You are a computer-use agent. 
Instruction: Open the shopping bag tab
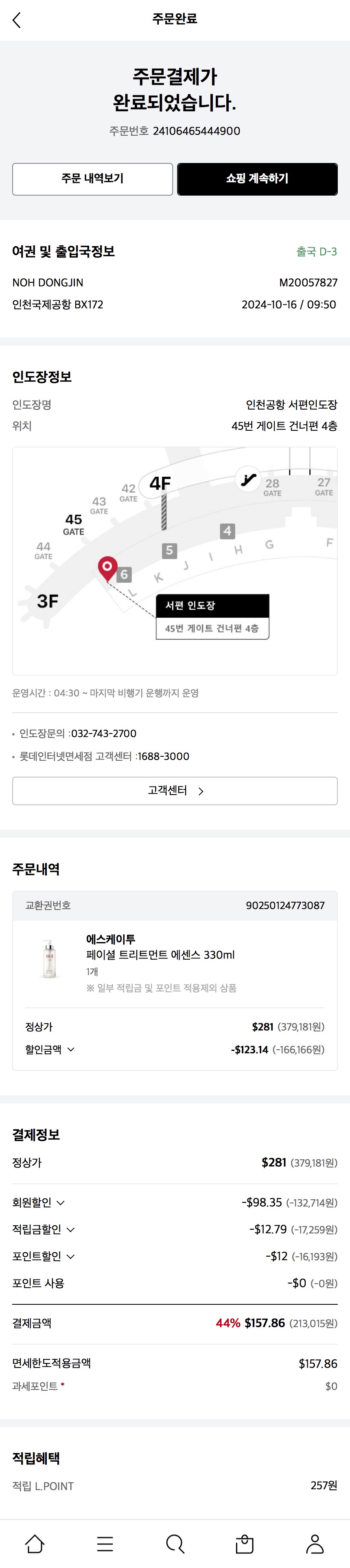point(244,1544)
